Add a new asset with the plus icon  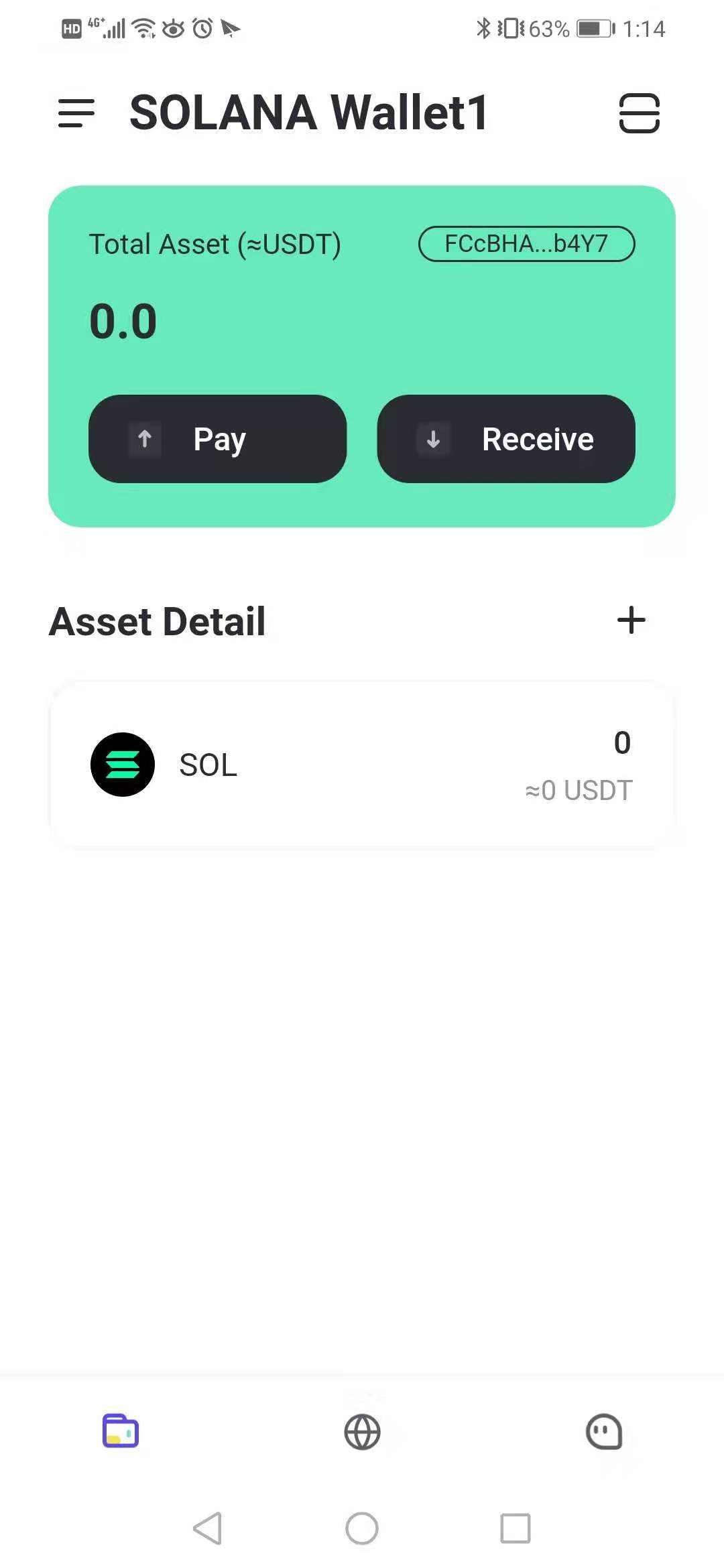[631, 620]
